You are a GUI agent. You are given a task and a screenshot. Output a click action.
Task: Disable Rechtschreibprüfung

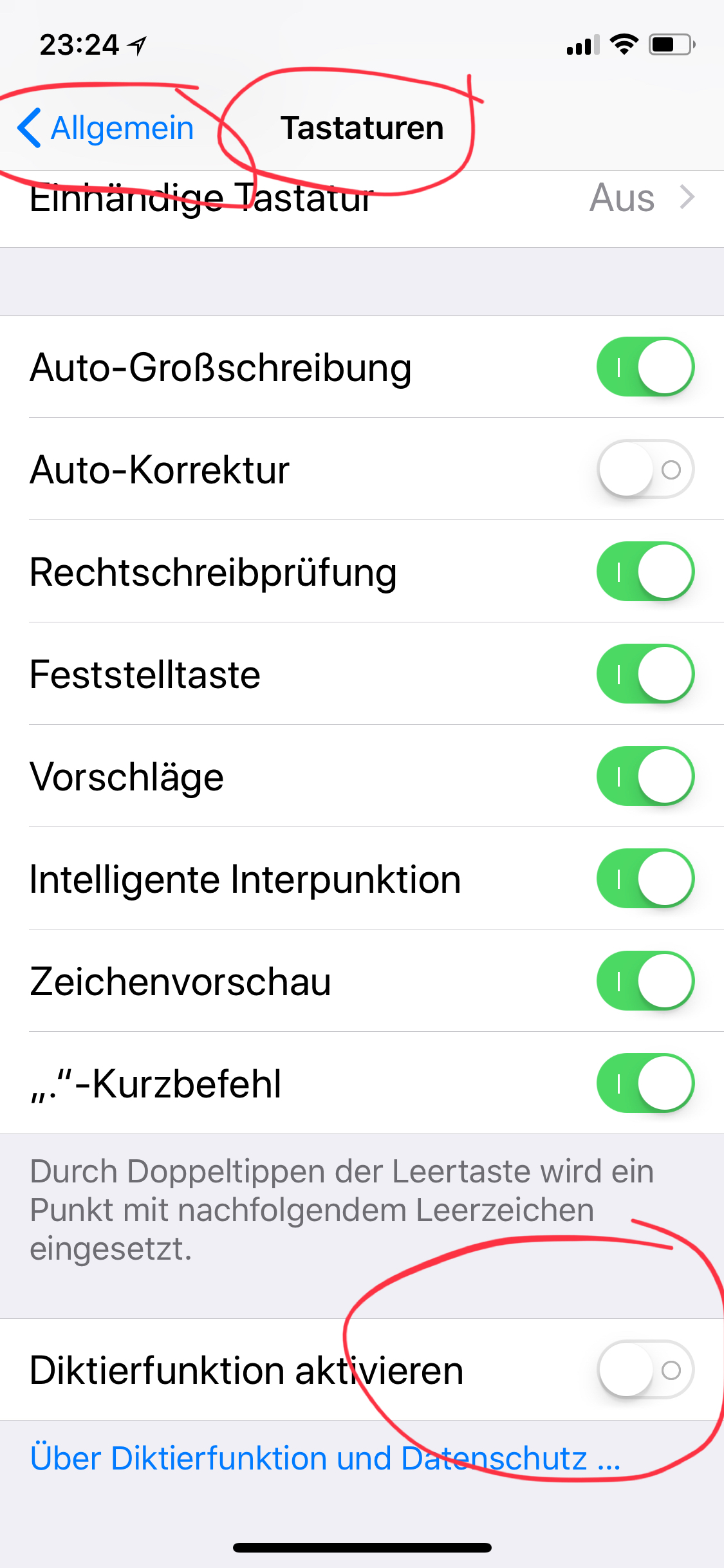645,572
